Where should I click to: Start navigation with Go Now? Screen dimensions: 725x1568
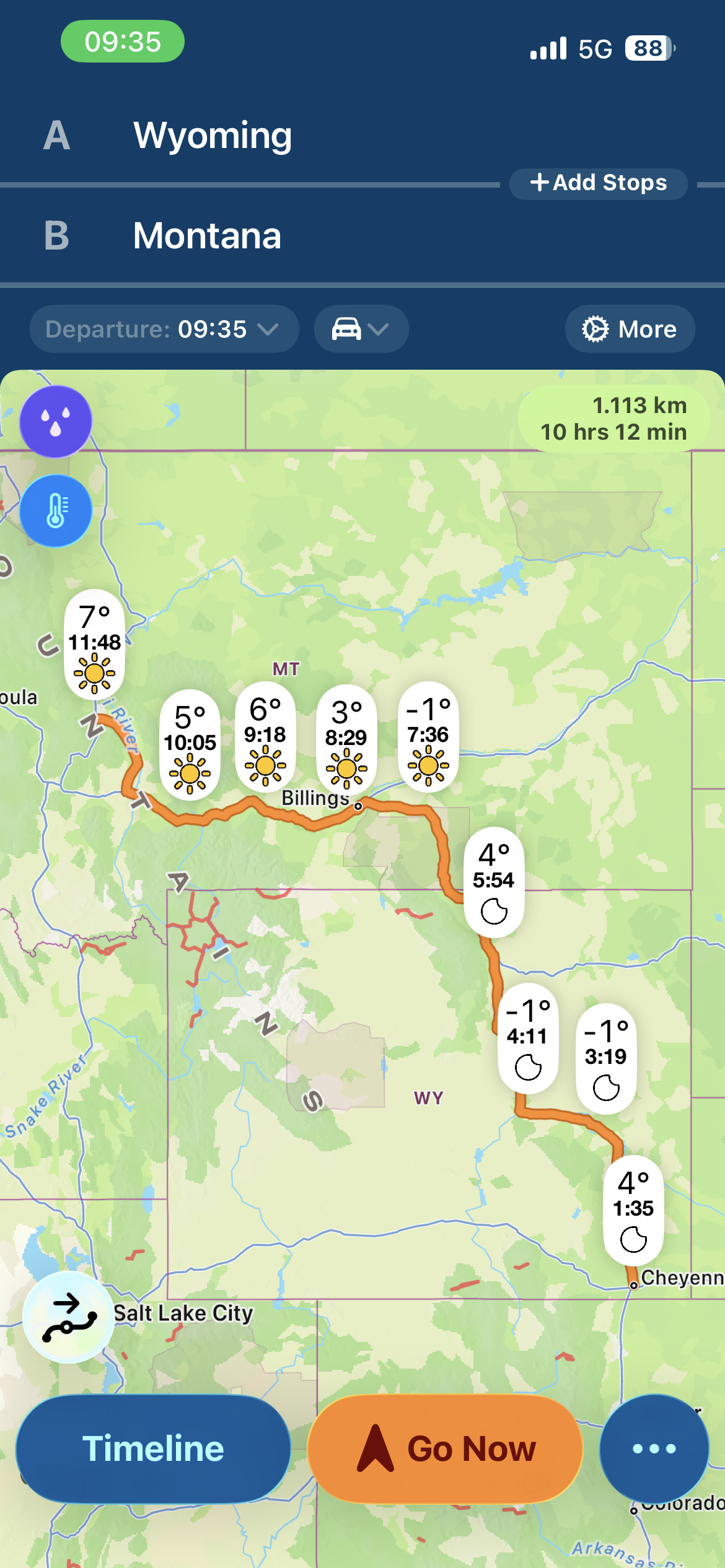tap(445, 1448)
